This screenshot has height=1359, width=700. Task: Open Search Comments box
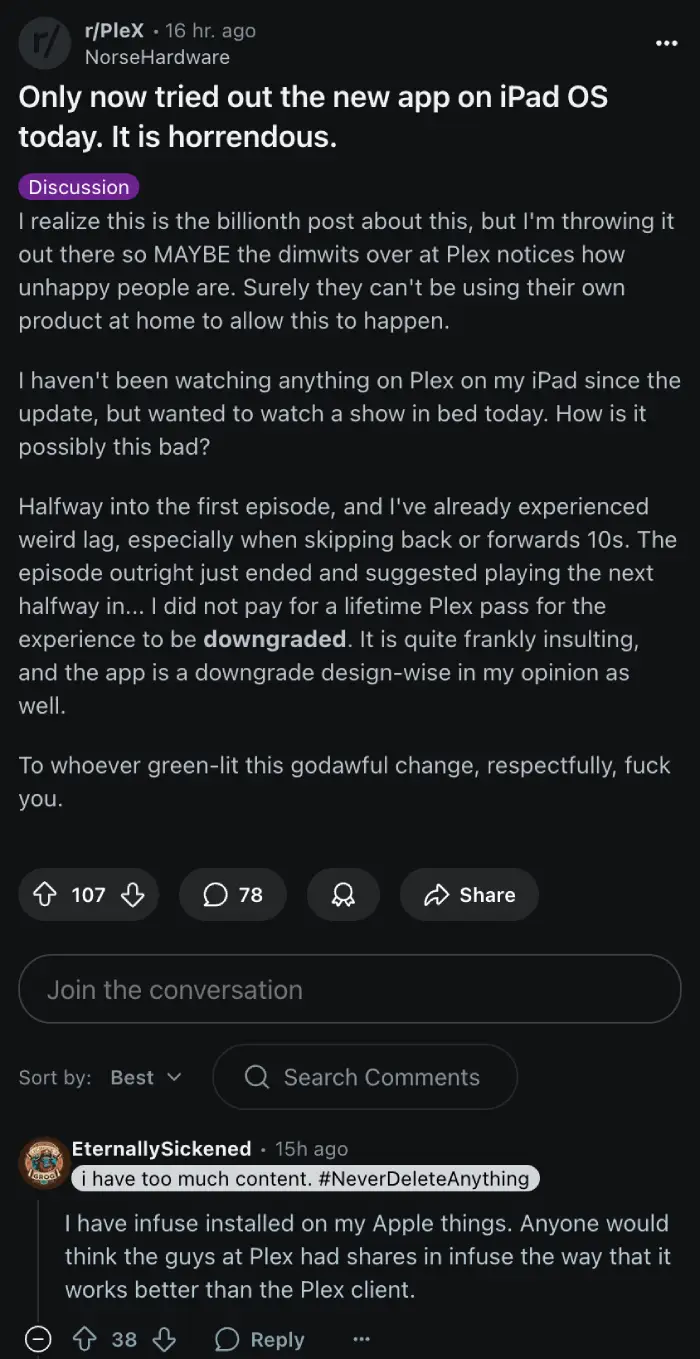click(365, 1077)
